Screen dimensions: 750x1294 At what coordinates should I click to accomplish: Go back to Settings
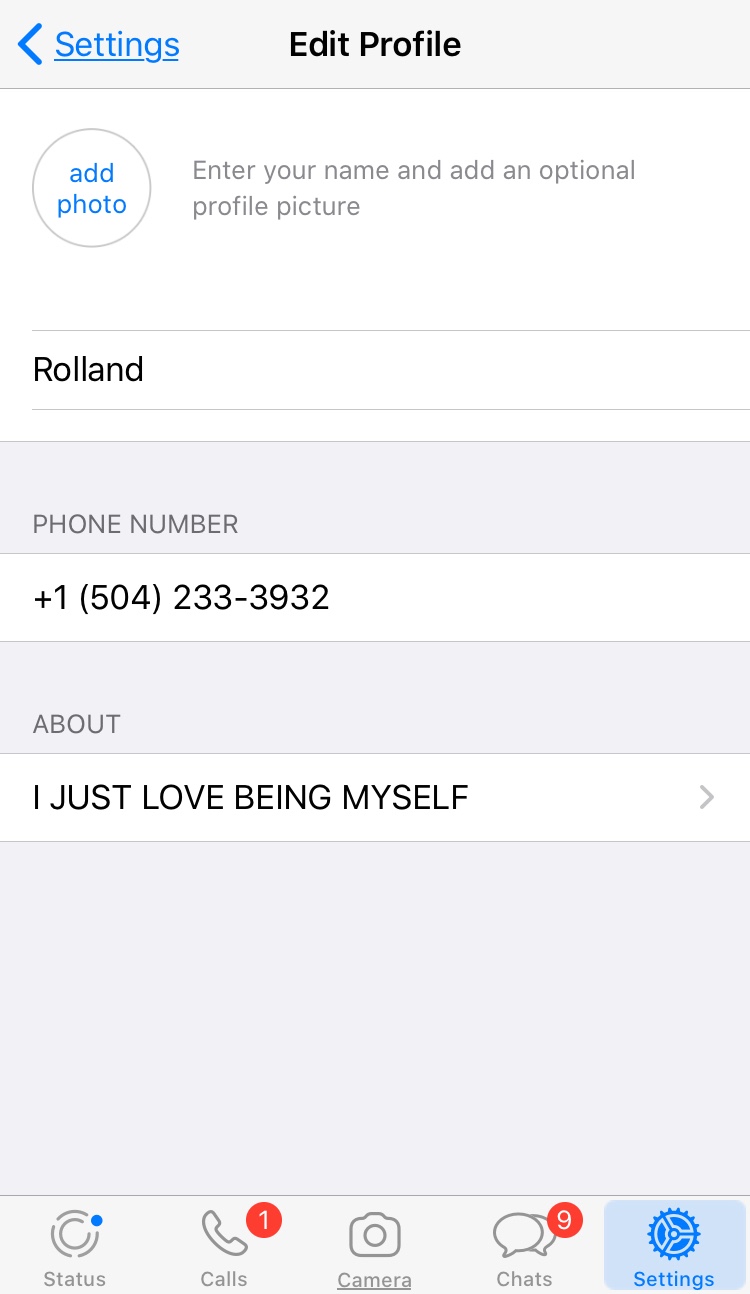coord(99,45)
